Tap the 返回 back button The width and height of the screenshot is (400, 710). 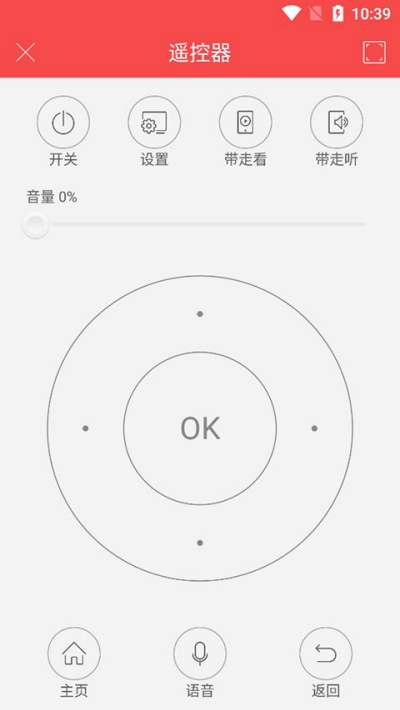326,653
